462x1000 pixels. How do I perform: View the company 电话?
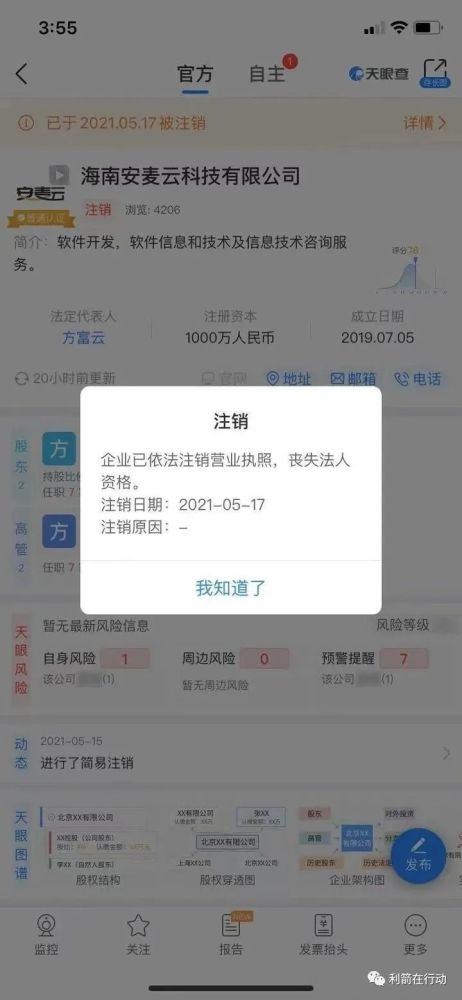tap(418, 379)
